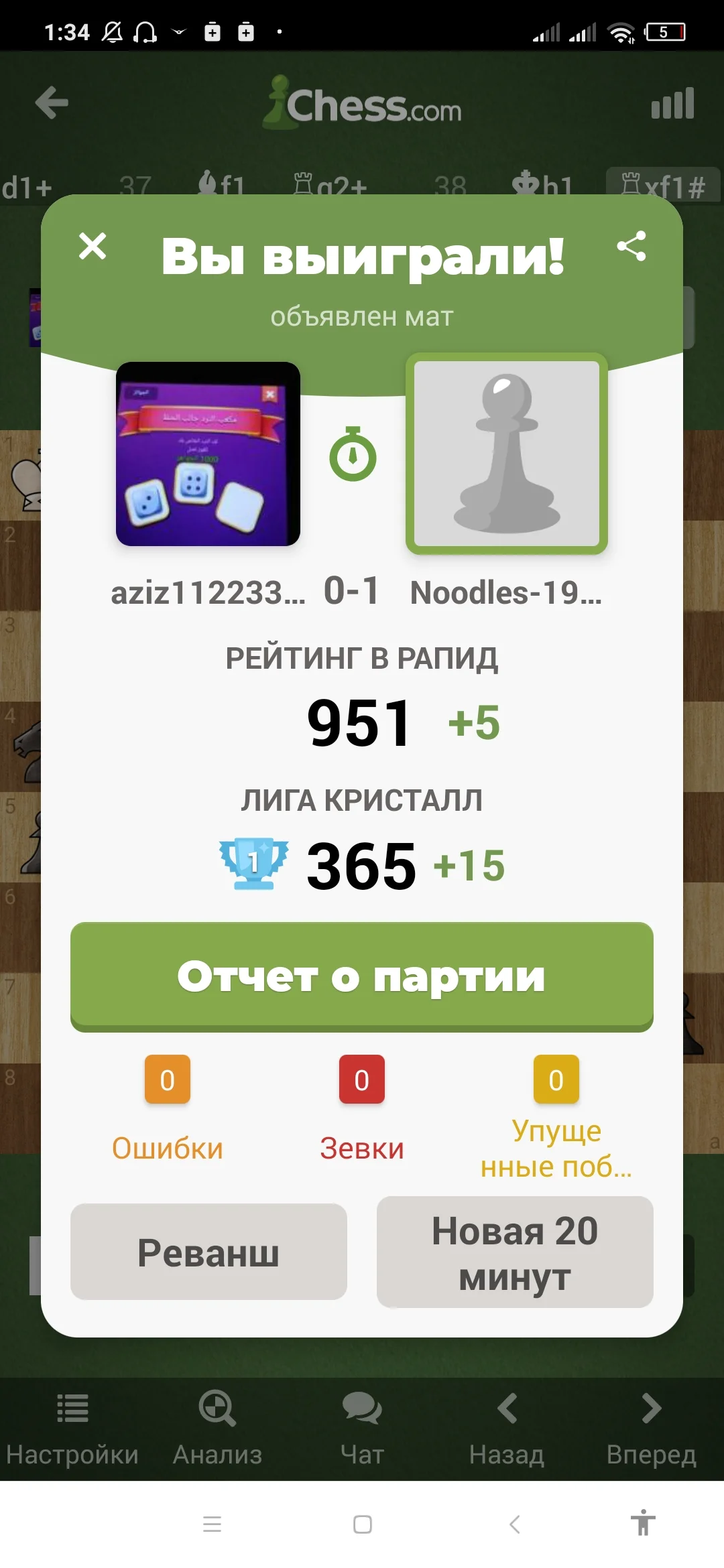Image resolution: width=724 pixels, height=1568 pixels.
Task: Open Отчет о партии
Action: pos(362,978)
